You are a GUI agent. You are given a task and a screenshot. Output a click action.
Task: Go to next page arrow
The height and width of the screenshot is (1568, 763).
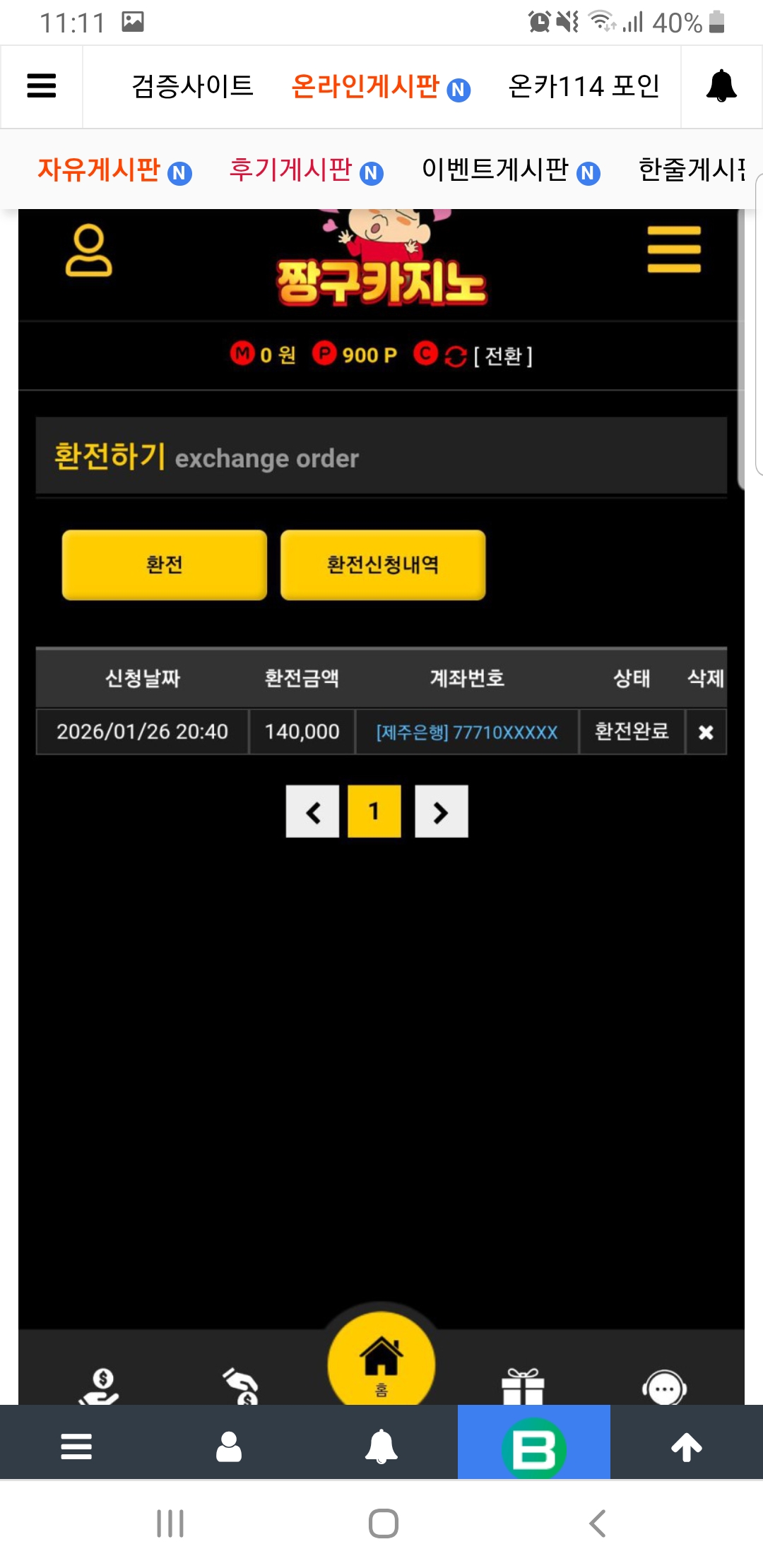pyautogui.click(x=441, y=812)
